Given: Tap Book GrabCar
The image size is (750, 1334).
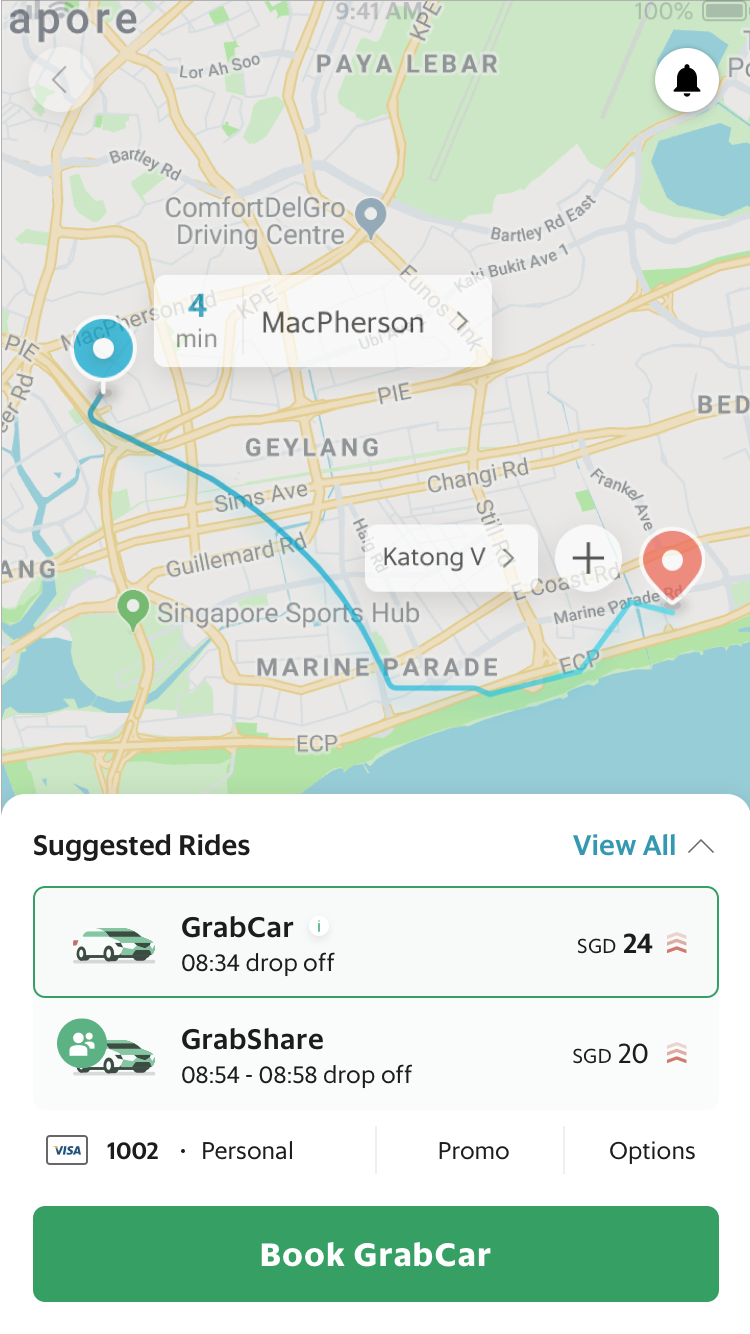Looking at the screenshot, I should point(375,1253).
